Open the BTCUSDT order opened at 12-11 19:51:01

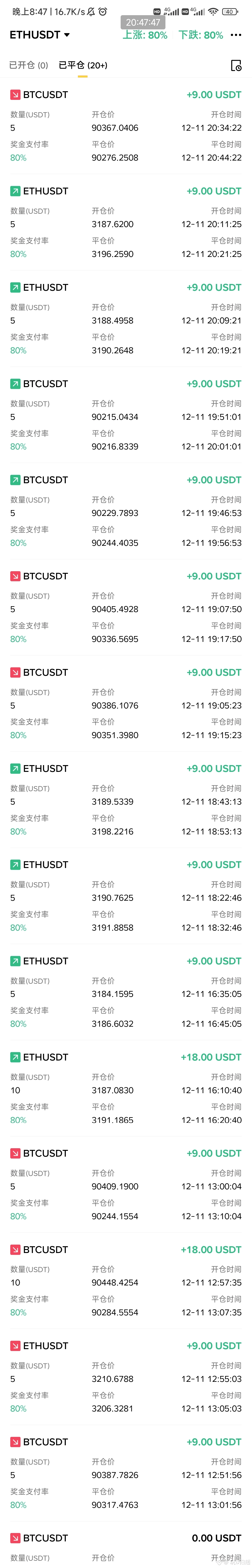126,415
